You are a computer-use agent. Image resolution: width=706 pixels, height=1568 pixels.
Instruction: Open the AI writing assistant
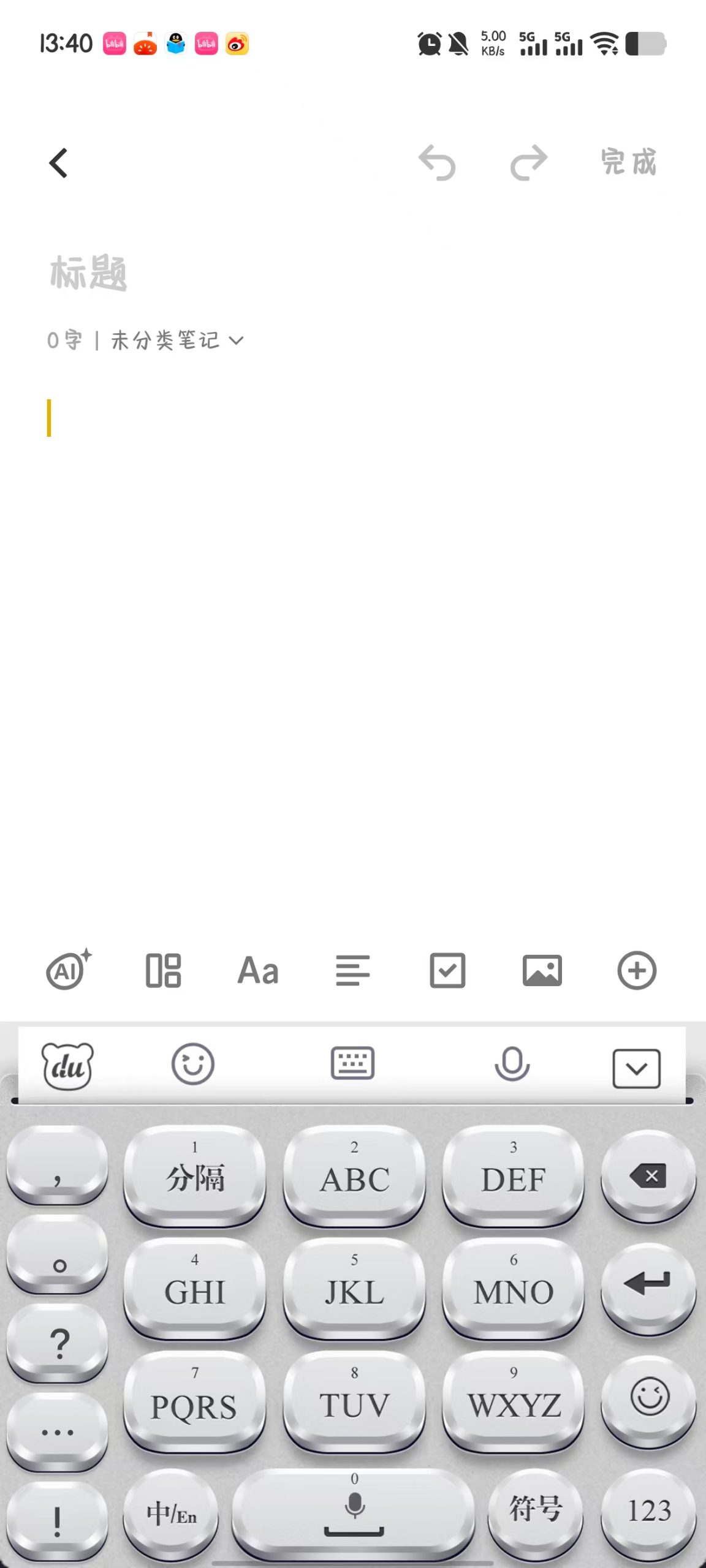69,970
